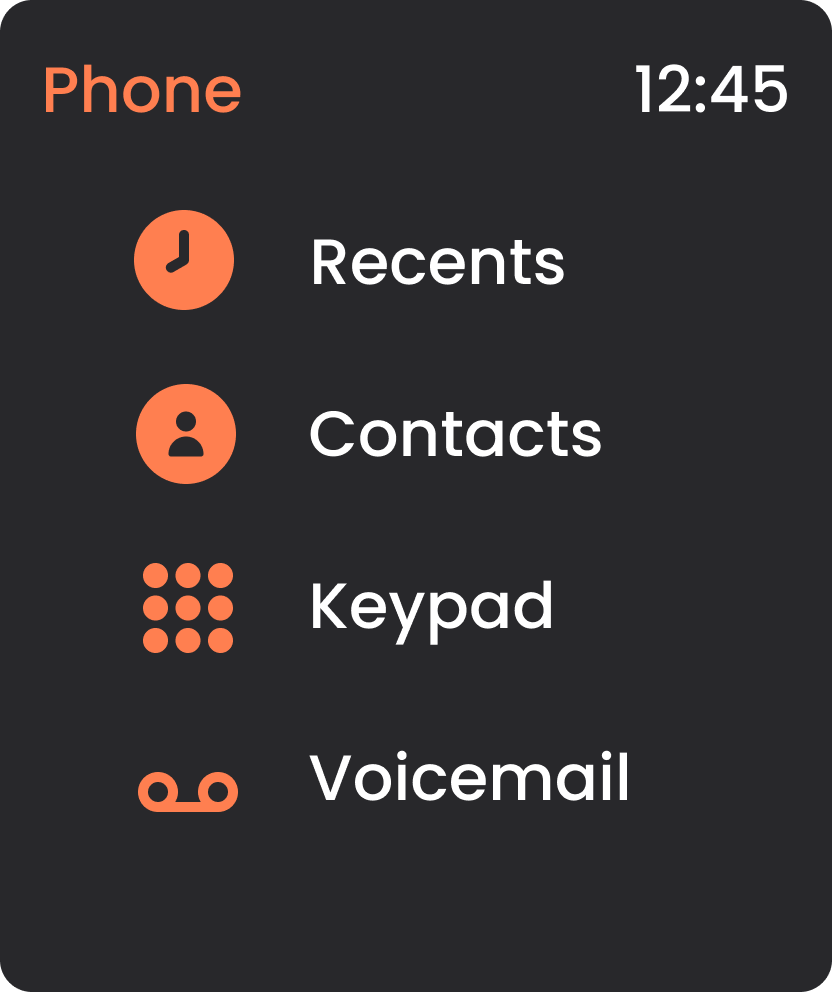Check Voicemail
The height and width of the screenshot is (992, 832).
(x=469, y=778)
